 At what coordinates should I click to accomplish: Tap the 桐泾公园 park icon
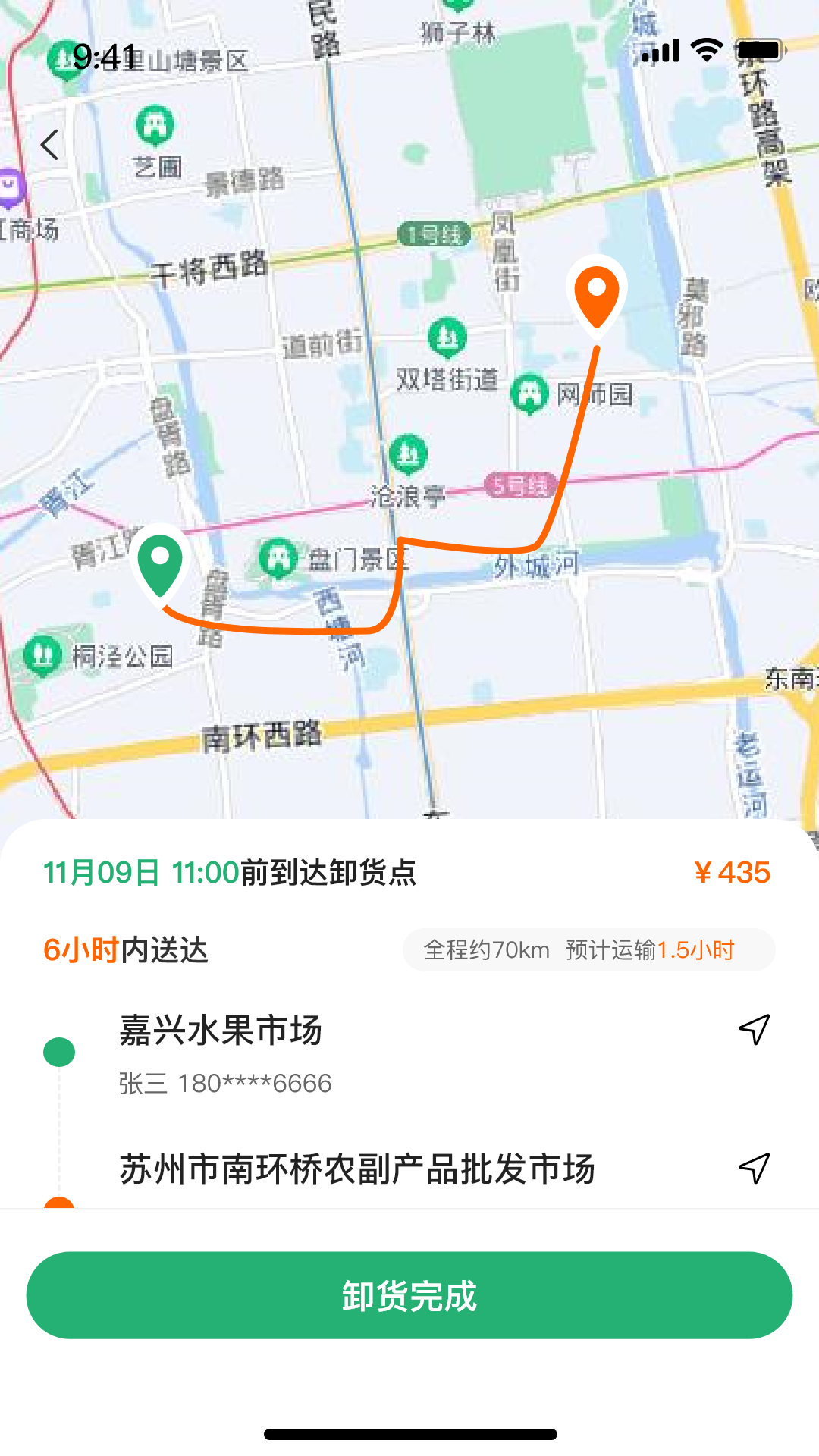click(x=43, y=655)
